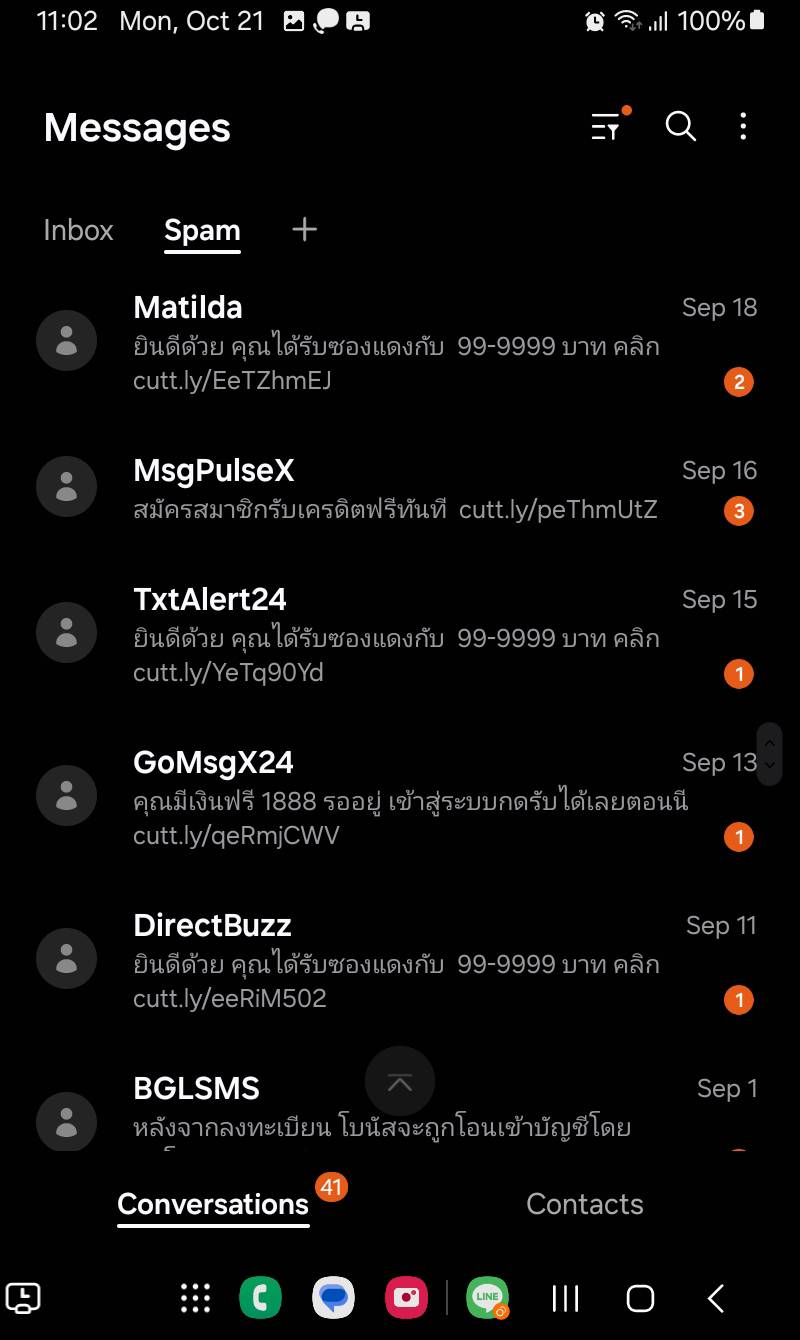Select the Spam tab
This screenshot has height=1340, width=800.
coord(202,231)
